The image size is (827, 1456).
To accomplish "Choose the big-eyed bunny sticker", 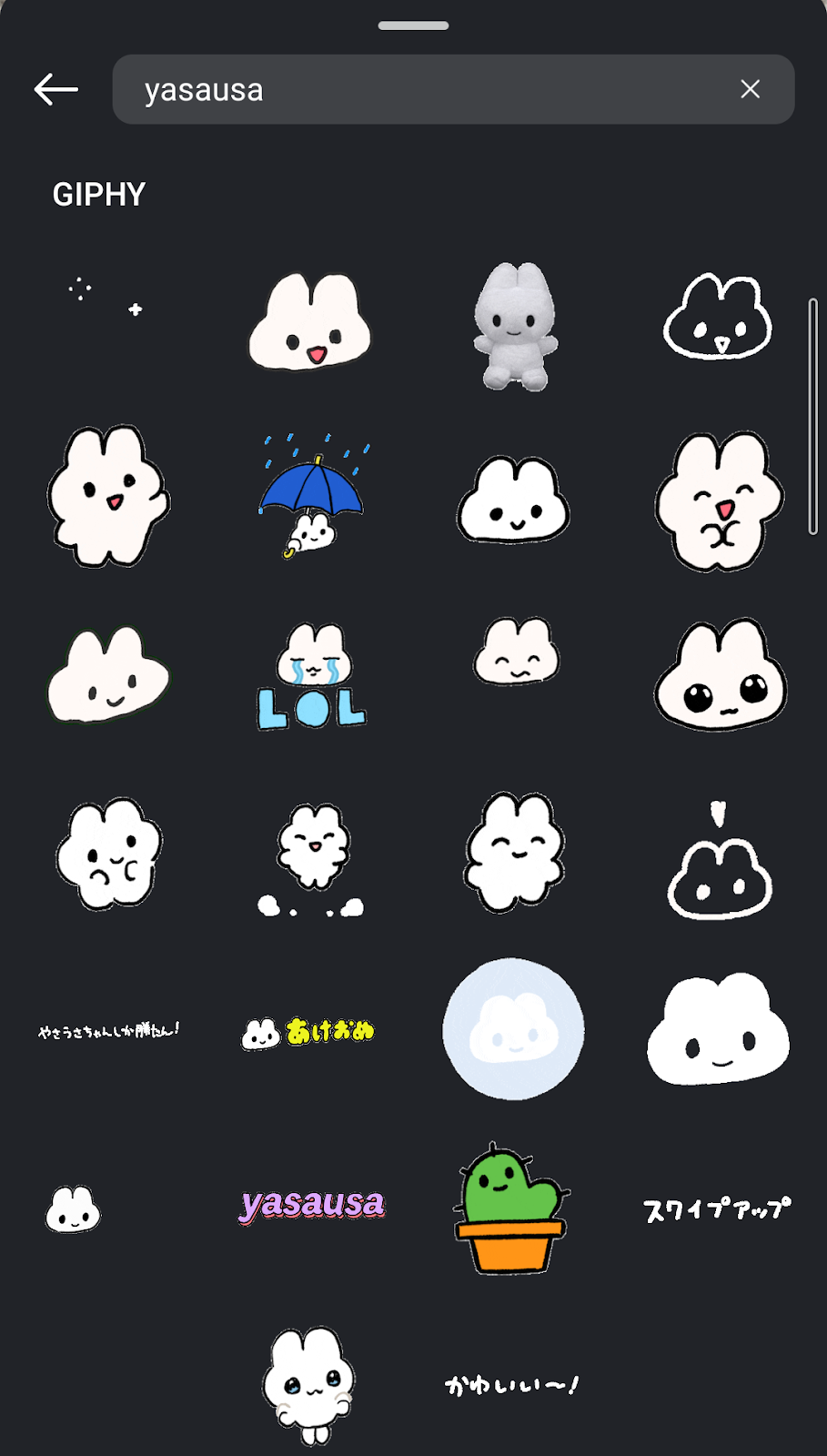I will pyautogui.click(x=720, y=676).
